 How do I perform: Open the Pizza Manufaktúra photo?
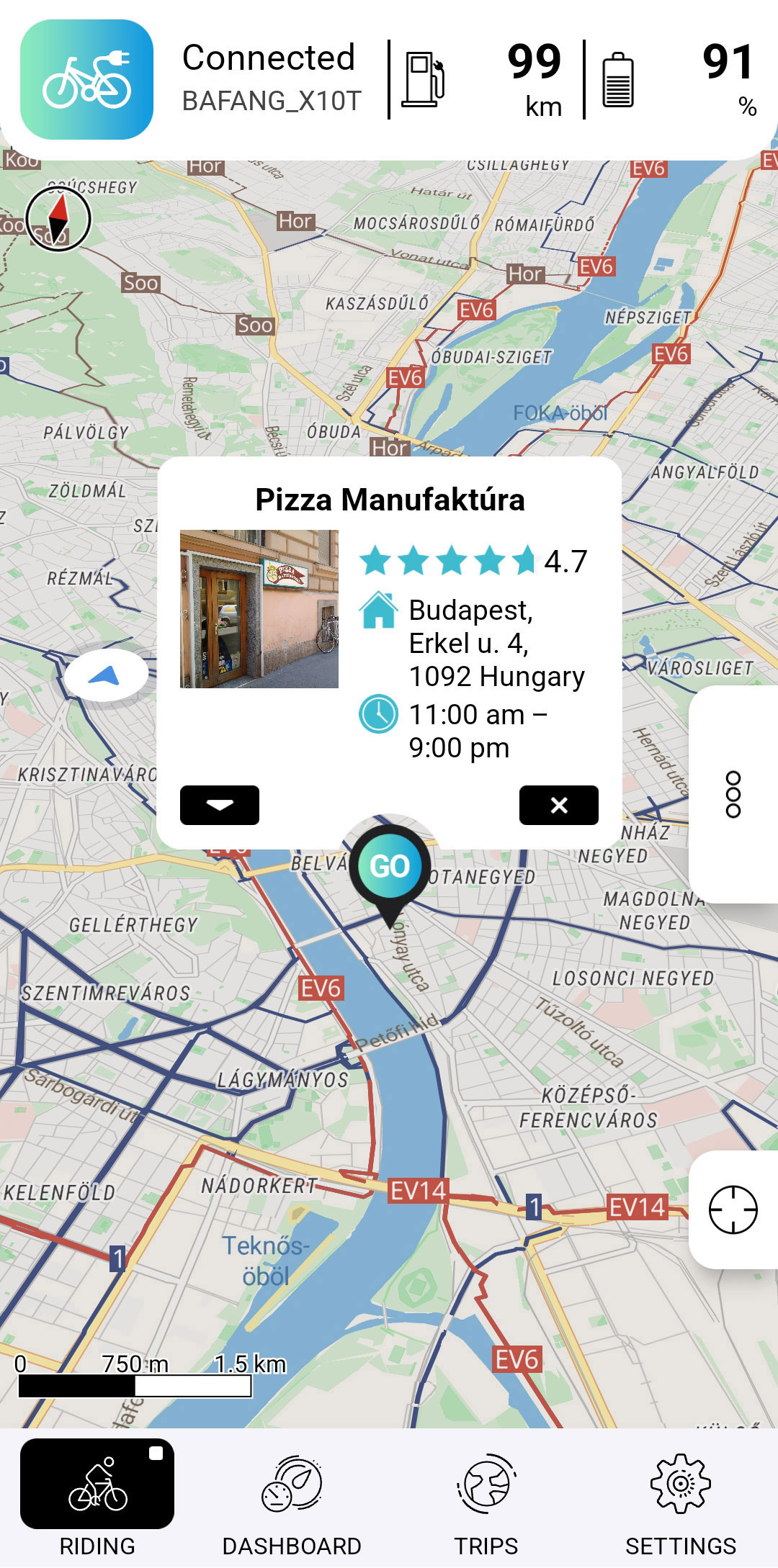pos(259,609)
